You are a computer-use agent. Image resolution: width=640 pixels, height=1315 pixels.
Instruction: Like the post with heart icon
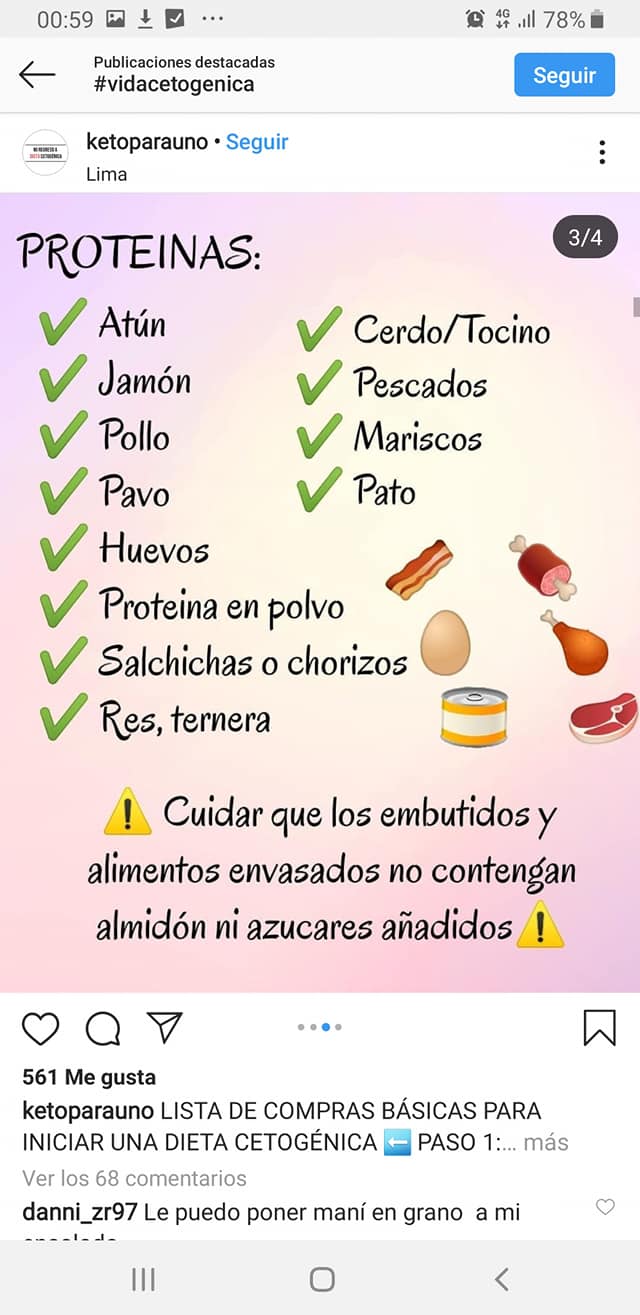(x=41, y=1028)
